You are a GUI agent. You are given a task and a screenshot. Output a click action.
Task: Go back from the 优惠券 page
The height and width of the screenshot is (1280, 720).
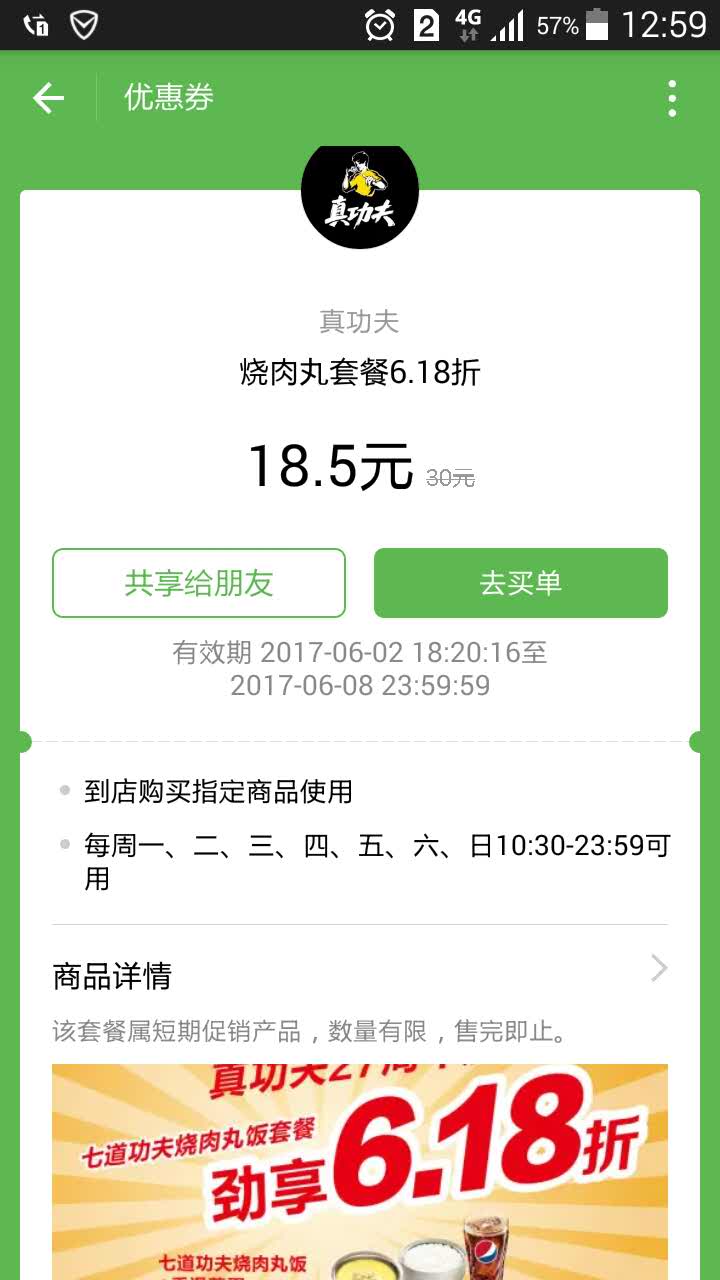click(x=48, y=98)
